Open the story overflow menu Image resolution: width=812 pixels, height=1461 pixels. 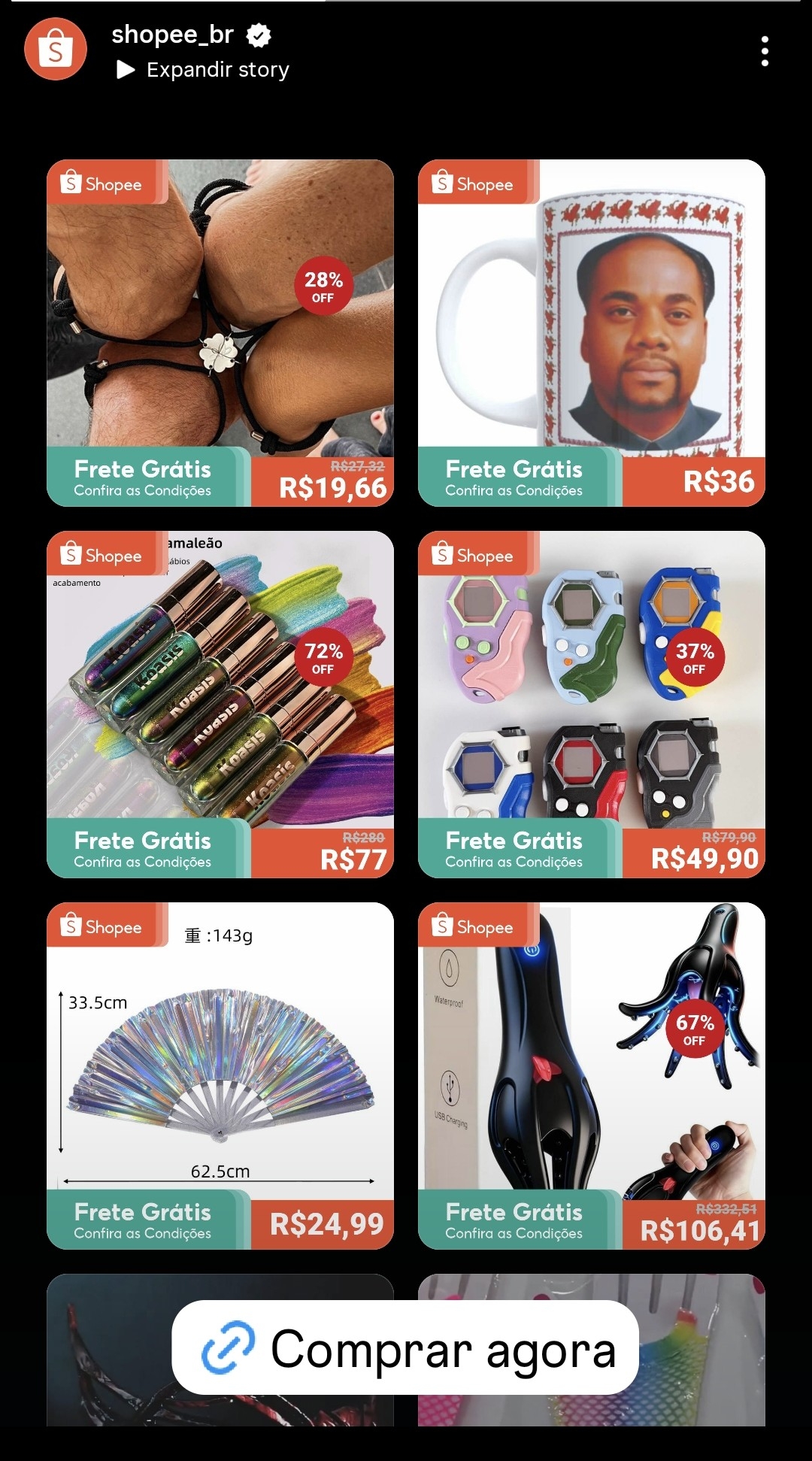[x=765, y=51]
